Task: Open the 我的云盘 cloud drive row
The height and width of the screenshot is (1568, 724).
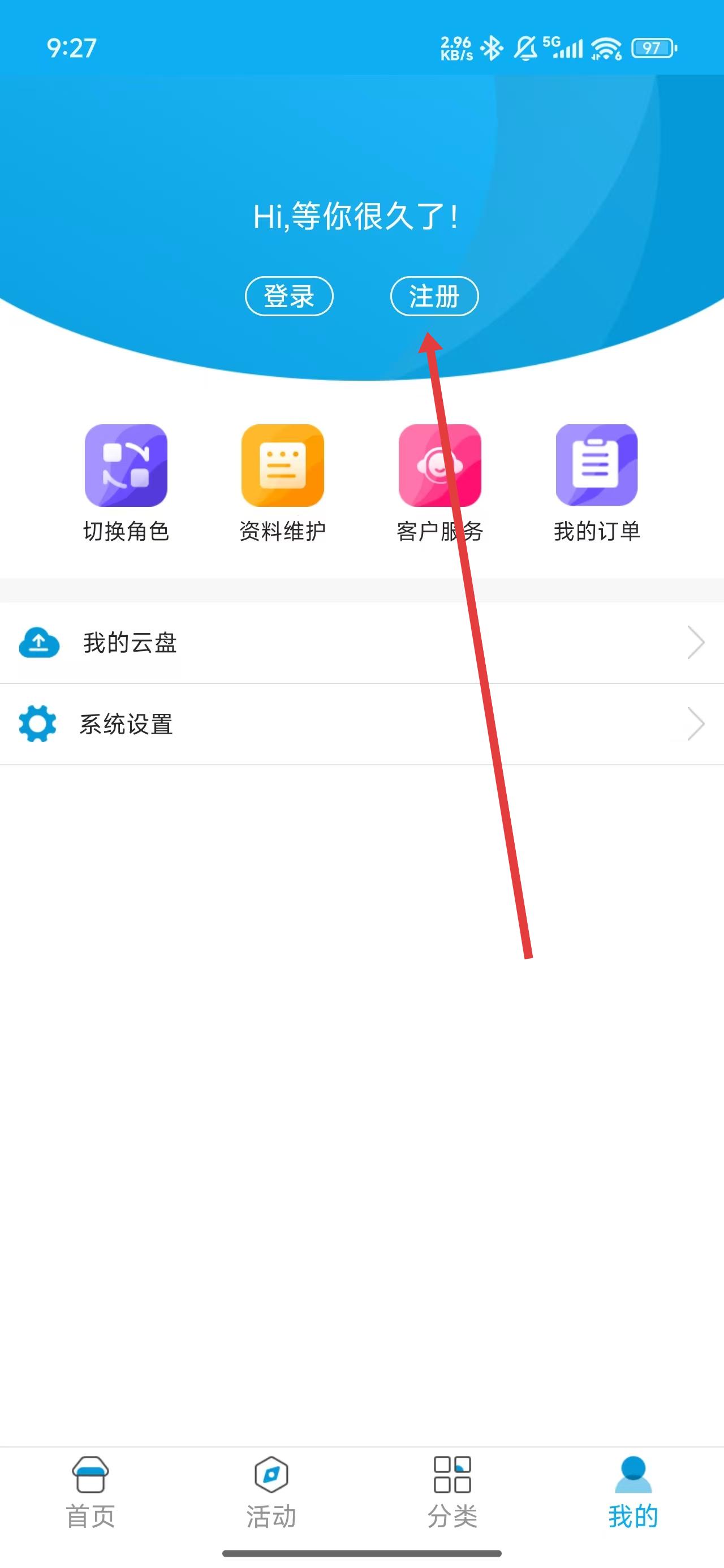Action: click(361, 643)
